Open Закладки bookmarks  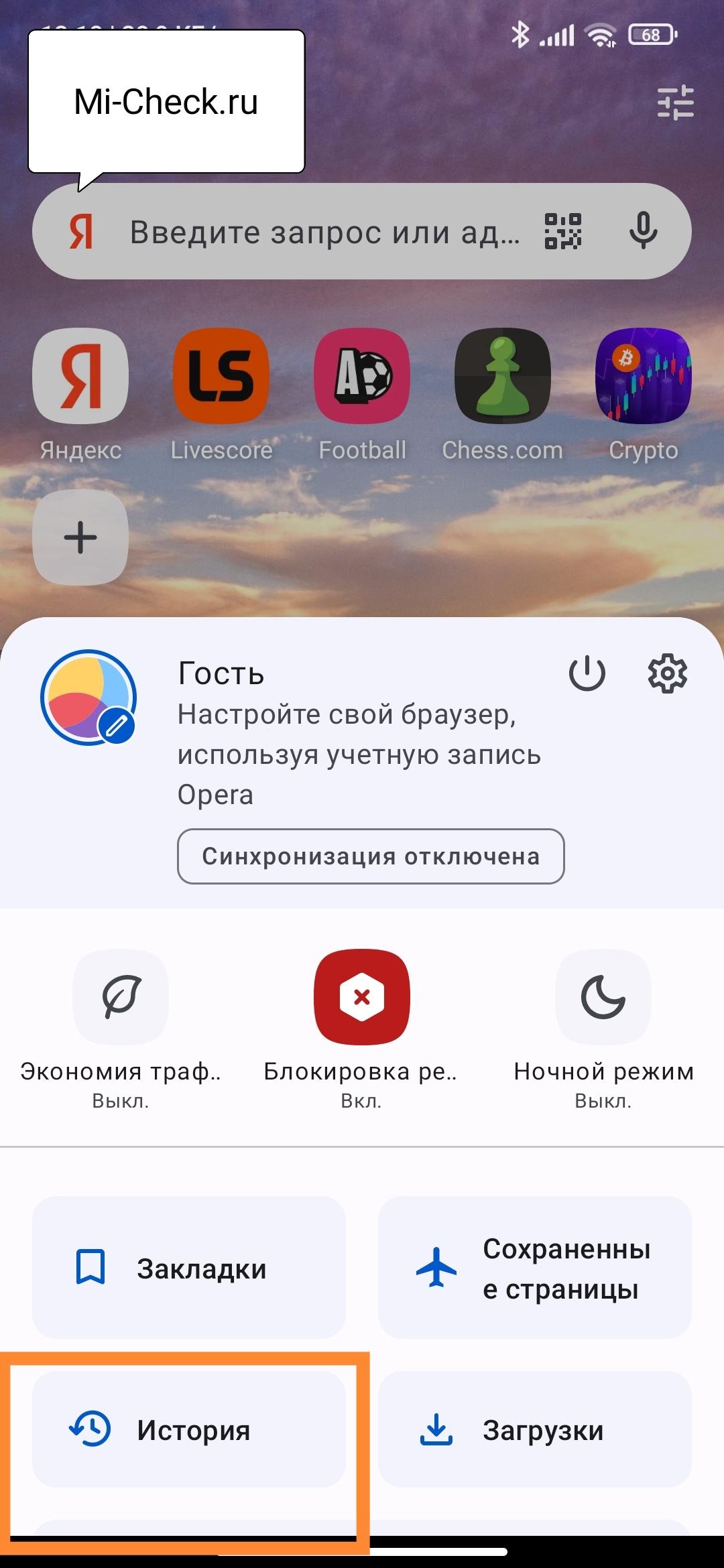(x=189, y=1268)
